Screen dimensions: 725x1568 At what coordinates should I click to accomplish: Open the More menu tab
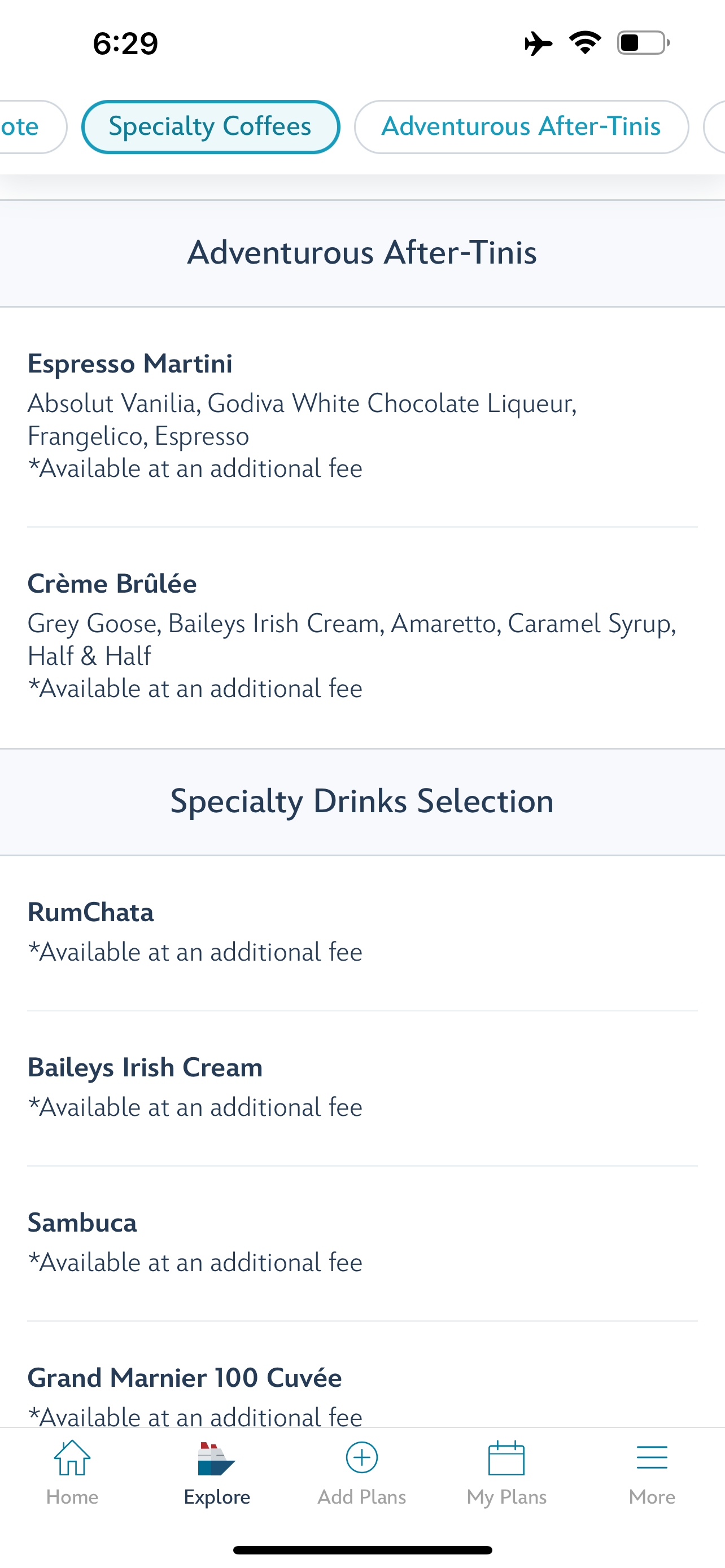coord(652,1473)
